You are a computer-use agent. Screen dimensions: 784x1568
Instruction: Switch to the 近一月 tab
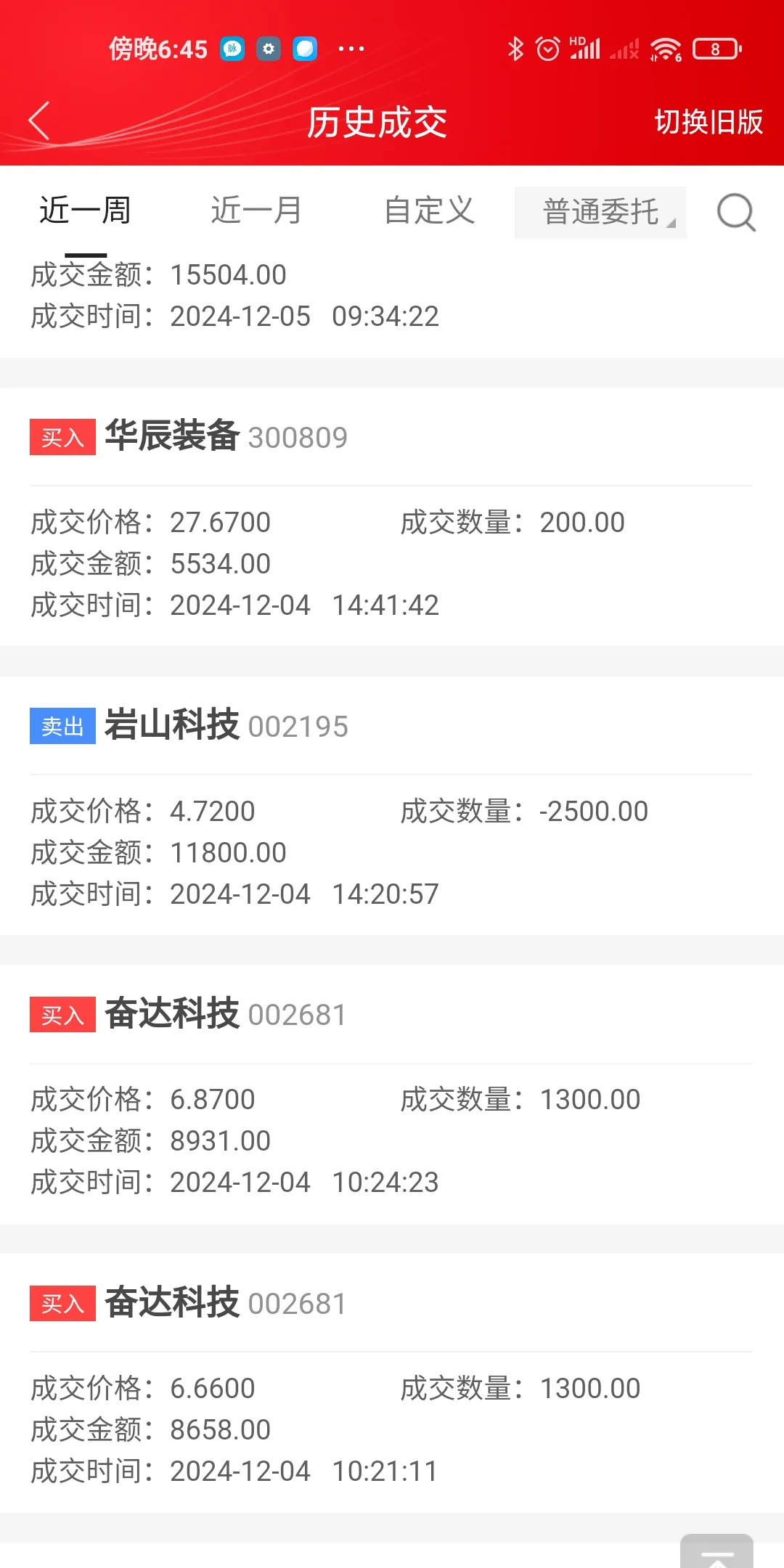[x=256, y=211]
